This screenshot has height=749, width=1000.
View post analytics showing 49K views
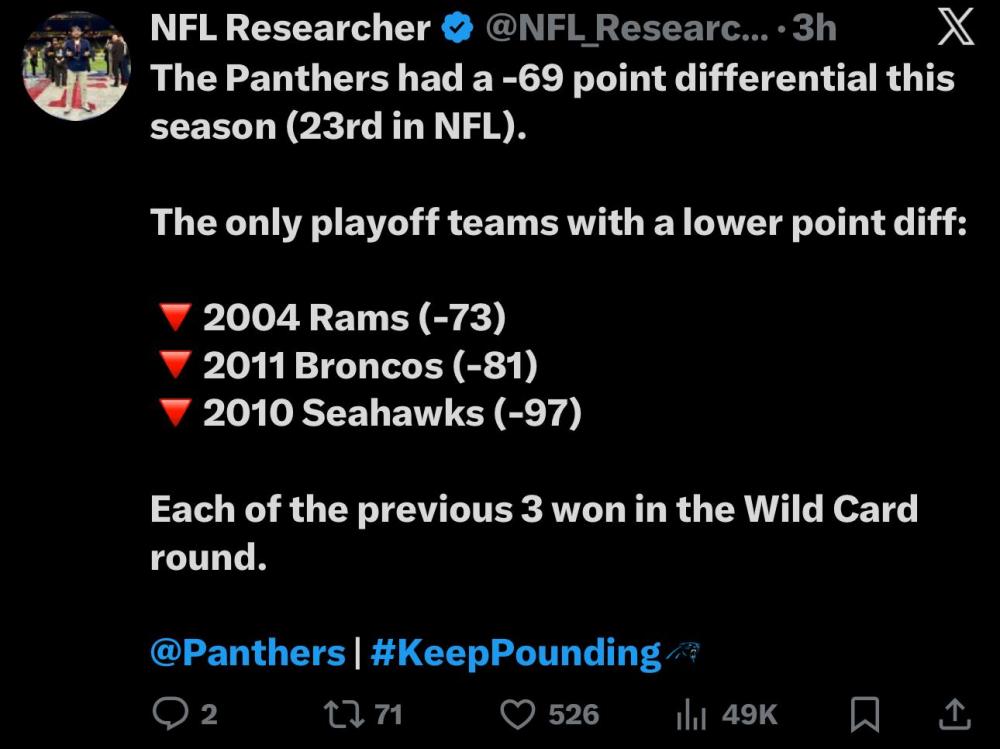[692, 713]
